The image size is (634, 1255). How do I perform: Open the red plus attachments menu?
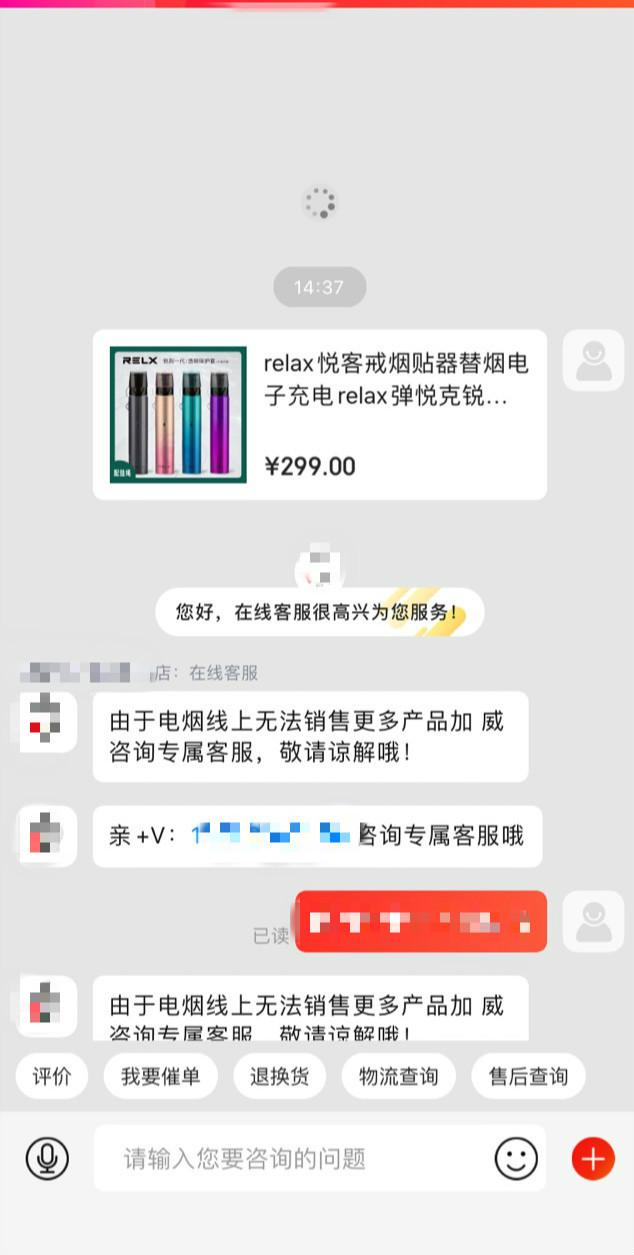593,1158
